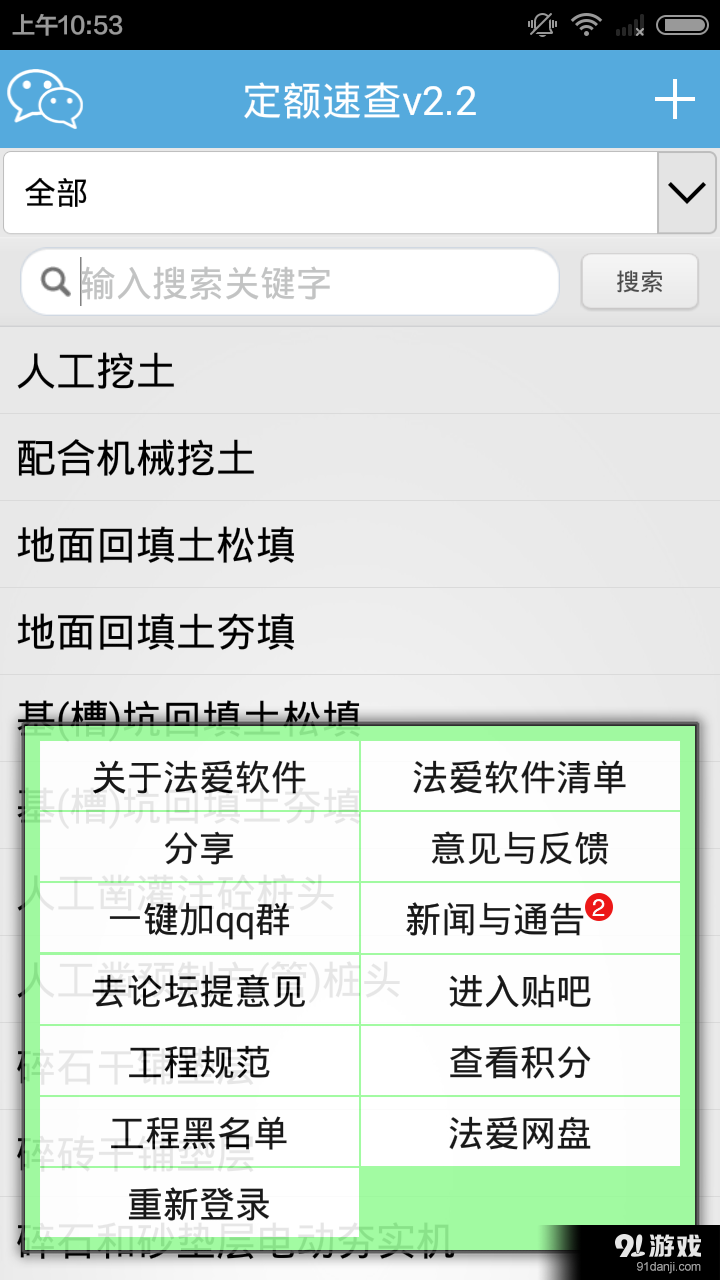Image resolution: width=720 pixels, height=1280 pixels.
Task: Expand the 全部 category dropdown
Action: [686, 192]
